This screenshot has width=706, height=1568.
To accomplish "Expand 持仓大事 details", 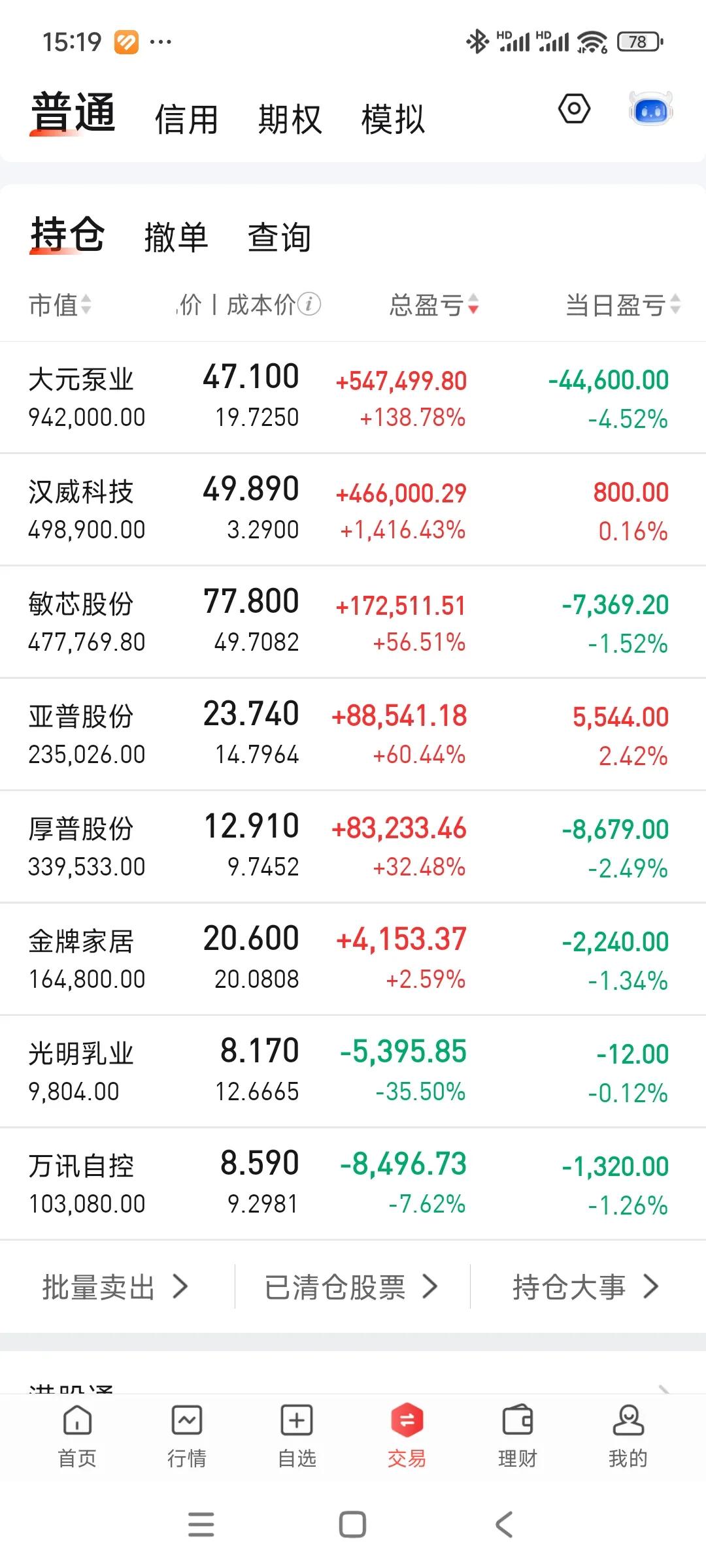I will [x=585, y=1286].
